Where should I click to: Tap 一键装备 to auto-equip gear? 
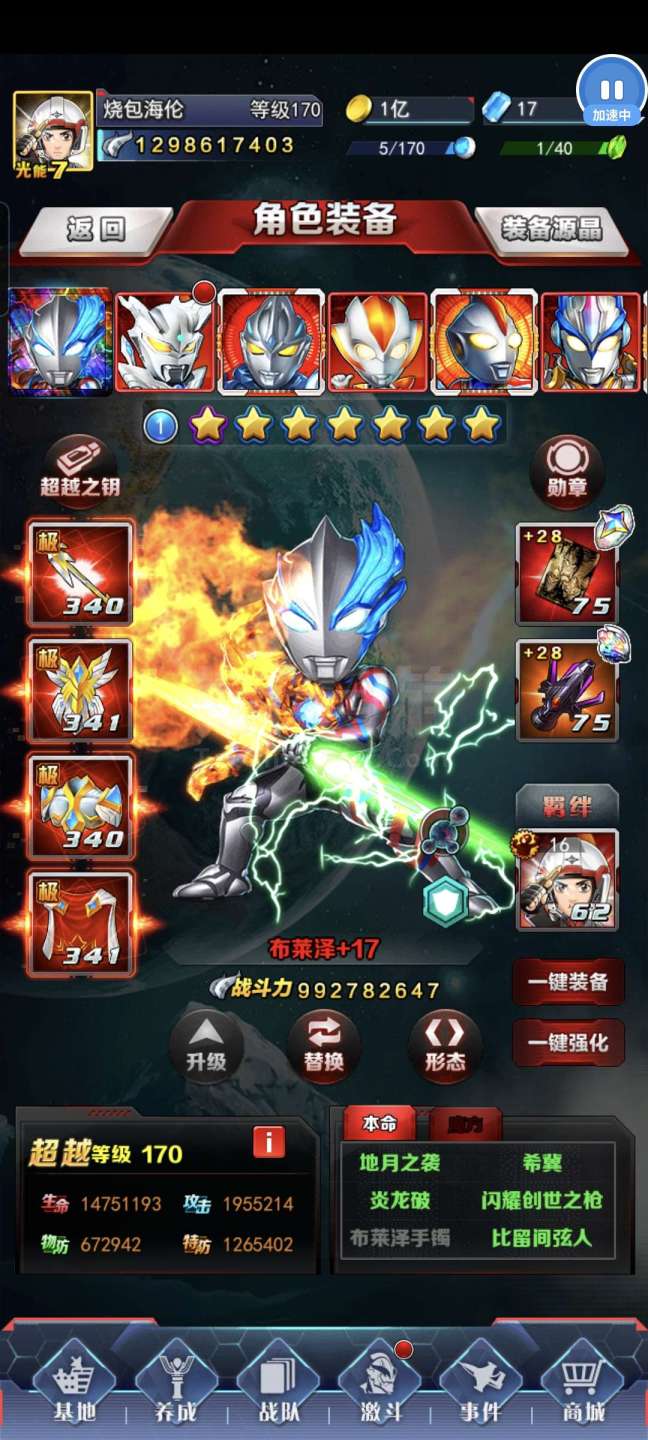coord(569,982)
